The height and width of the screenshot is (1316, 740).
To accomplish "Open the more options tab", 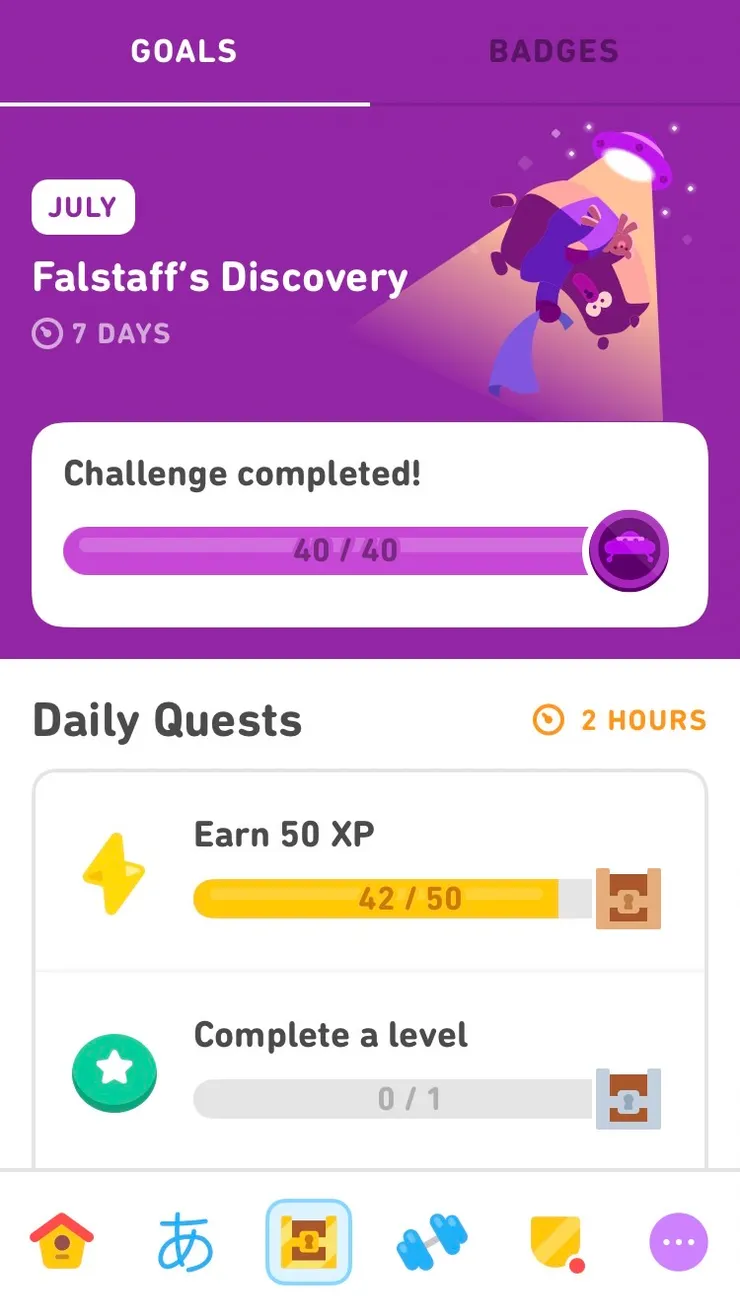I will pos(678,1242).
